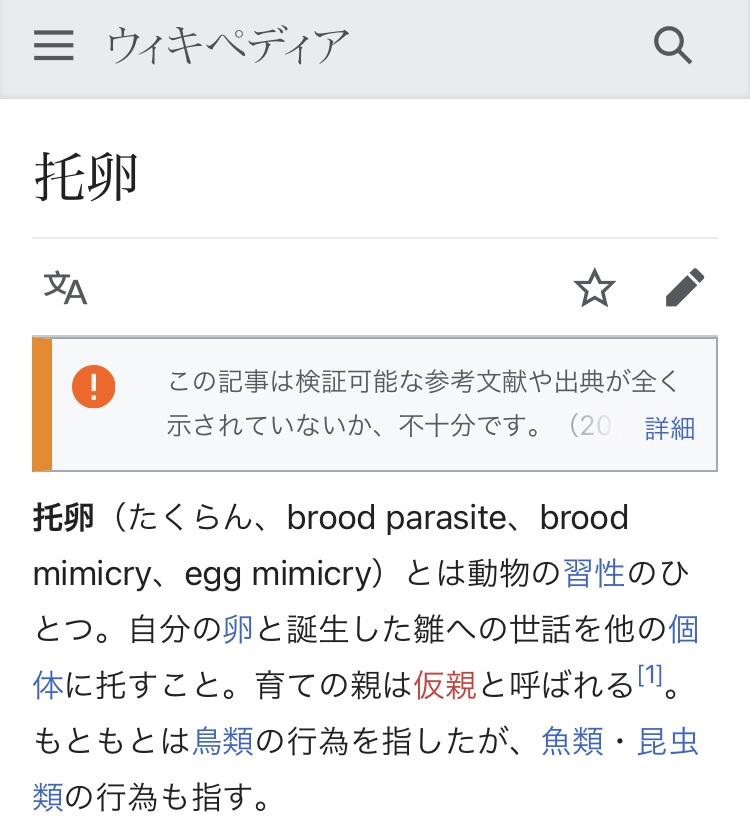
Task: Tap the search magnifier icon
Action: pos(672,45)
